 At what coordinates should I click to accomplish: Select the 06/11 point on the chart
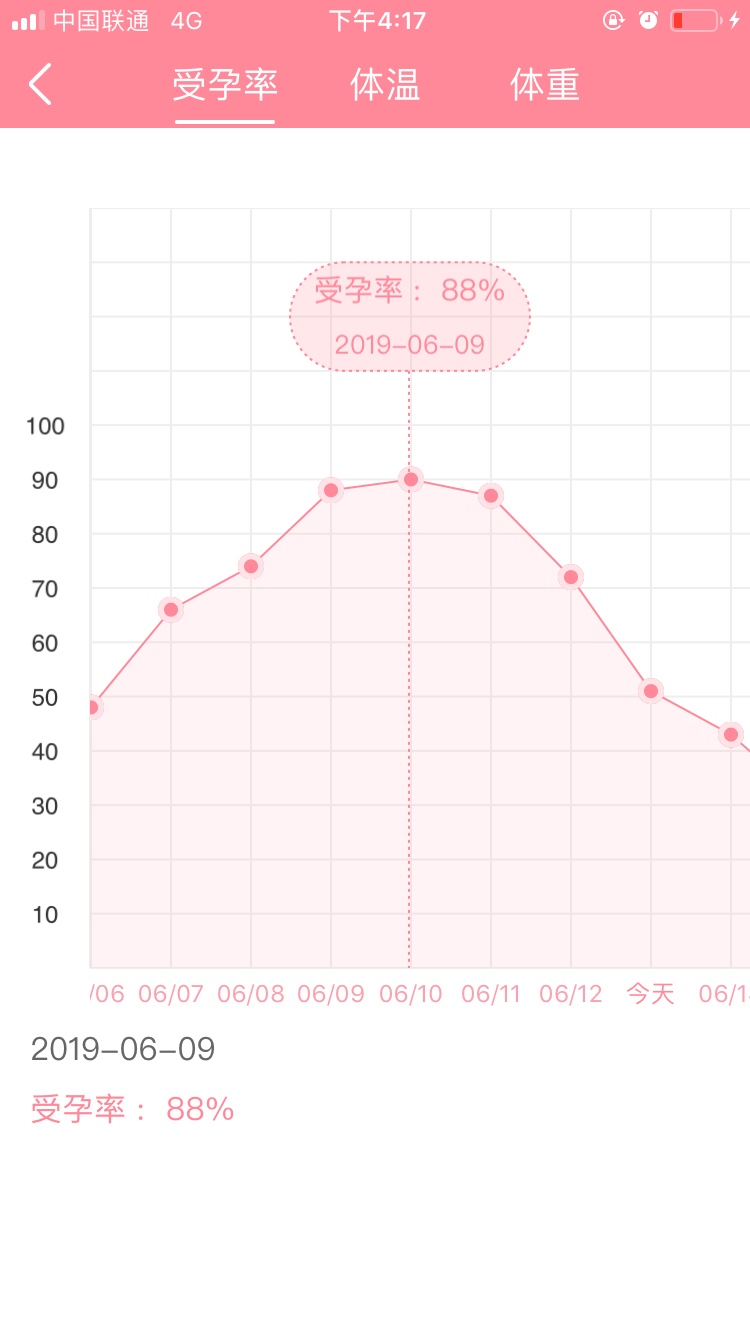pos(491,496)
